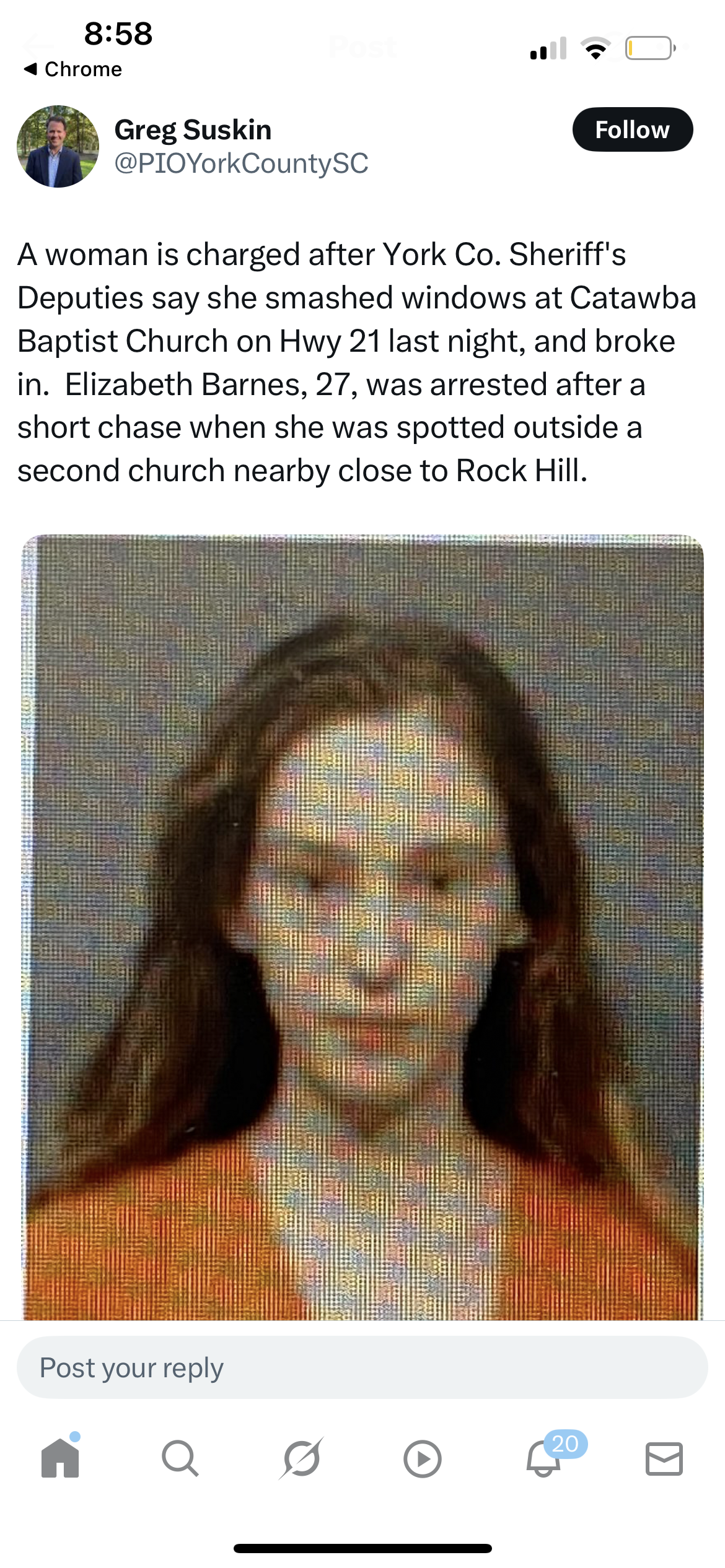Open direct messages envelope
The width and height of the screenshot is (725, 1568).
tap(664, 1458)
